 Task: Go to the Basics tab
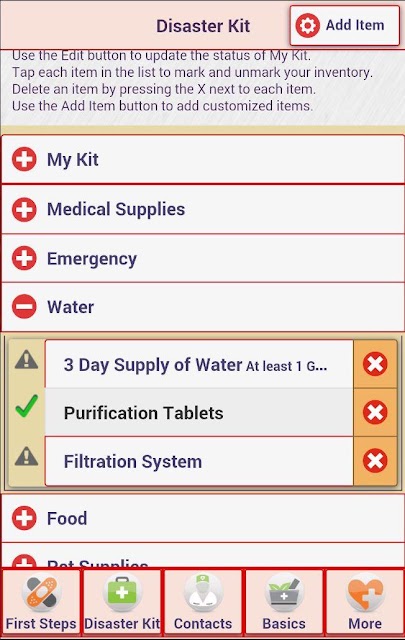pyautogui.click(x=284, y=602)
